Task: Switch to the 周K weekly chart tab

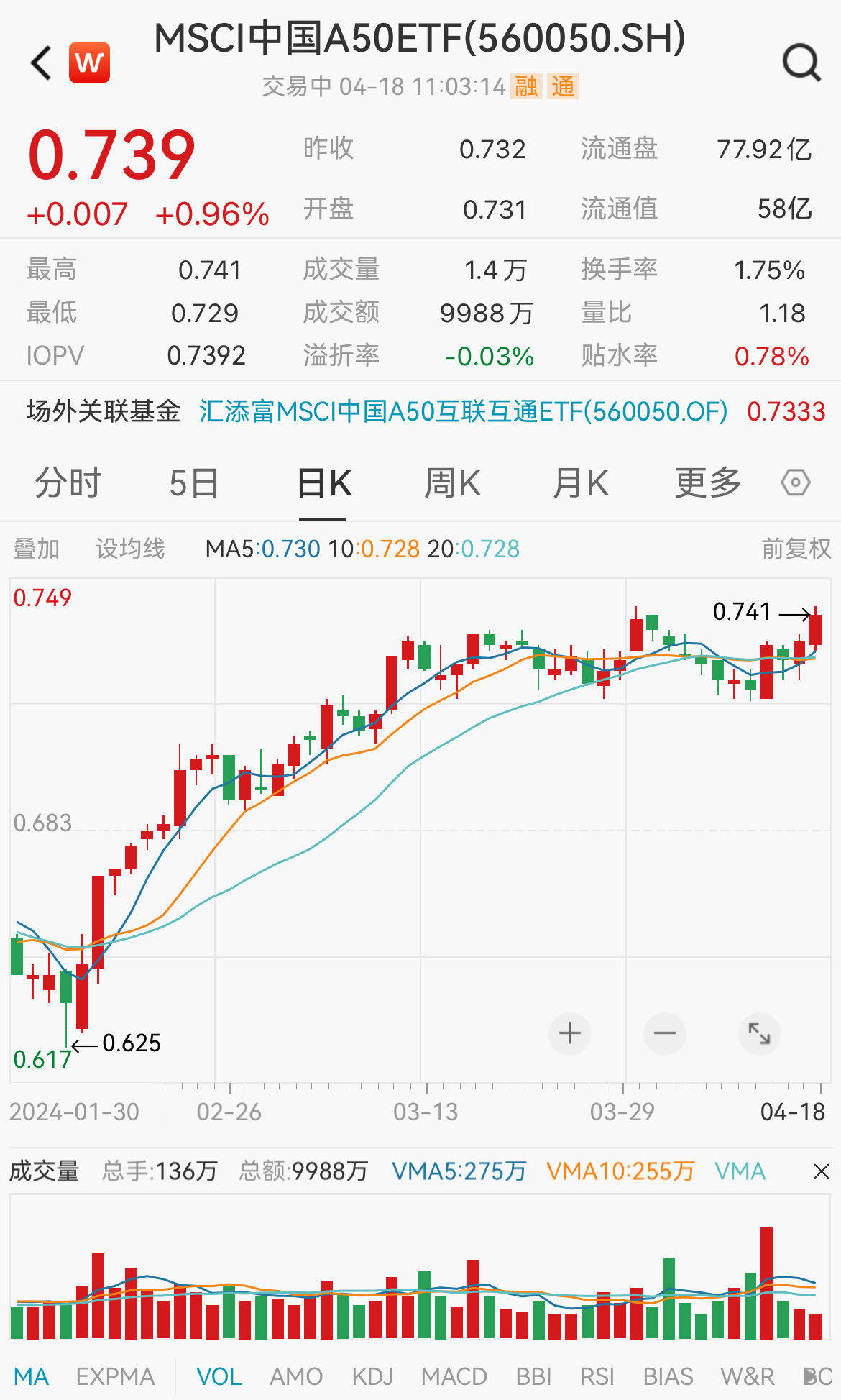Action: click(x=451, y=484)
